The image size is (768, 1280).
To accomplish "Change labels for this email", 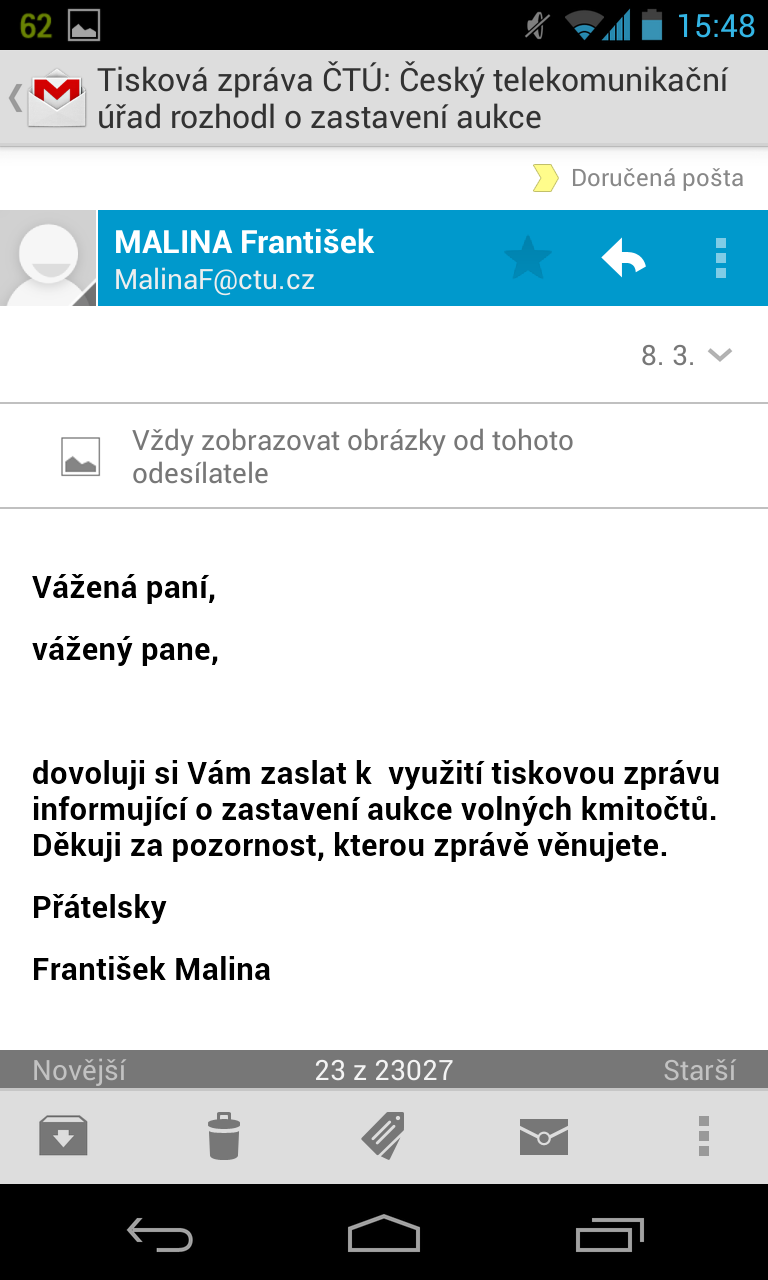I will [383, 1135].
